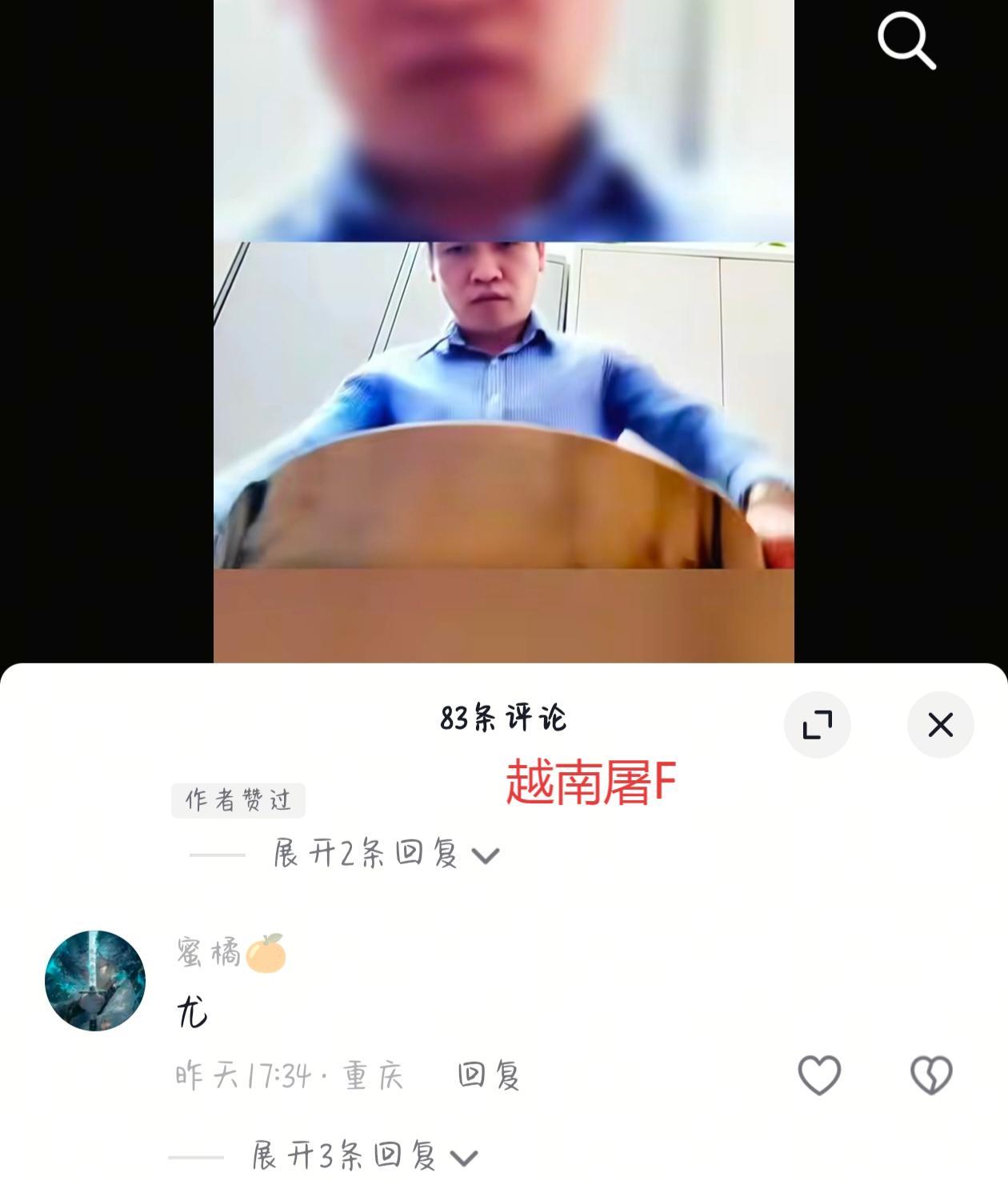Like 蜜橘's comment
The width and height of the screenshot is (1008, 1181).
[819, 1075]
